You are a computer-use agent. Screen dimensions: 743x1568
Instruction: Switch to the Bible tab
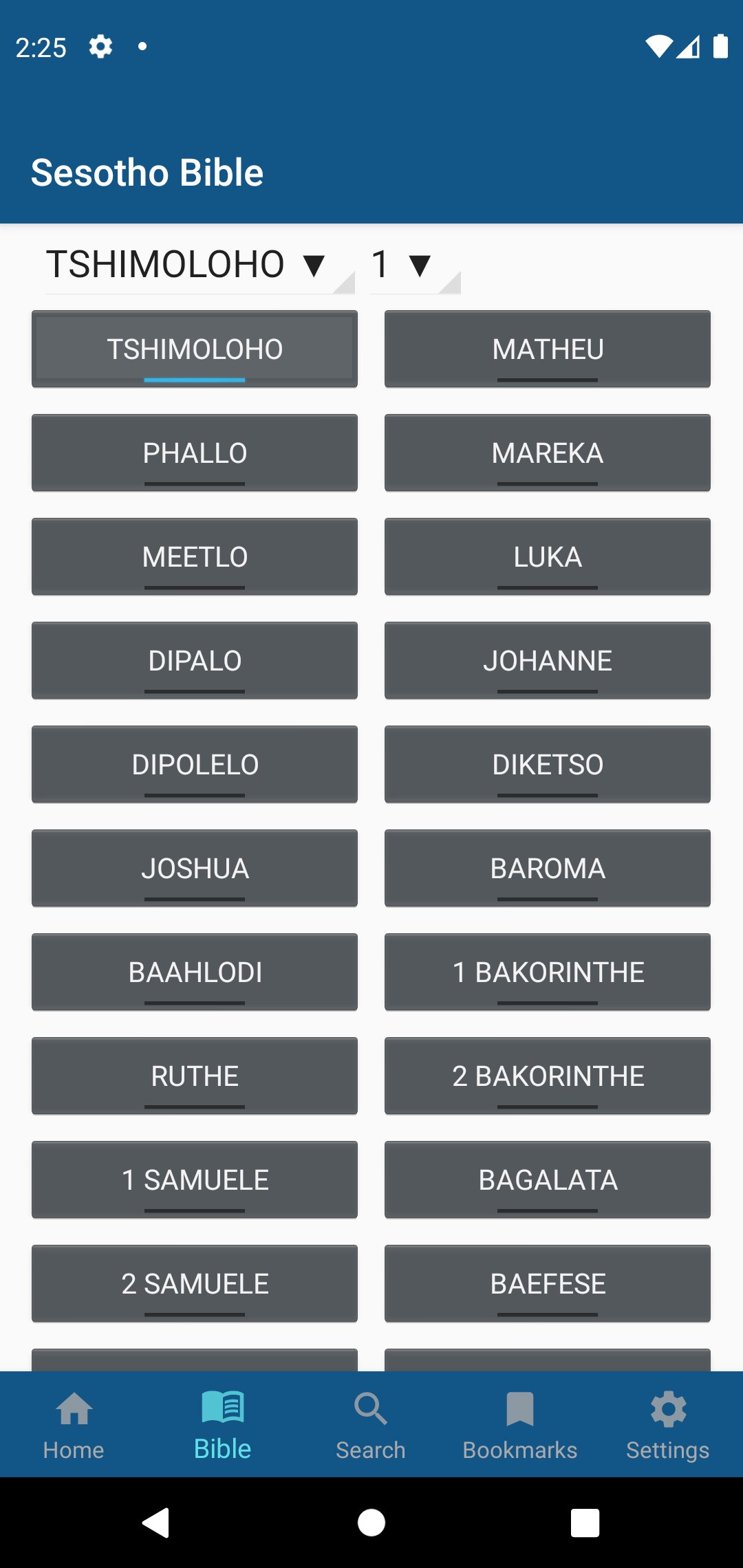pos(222,1424)
